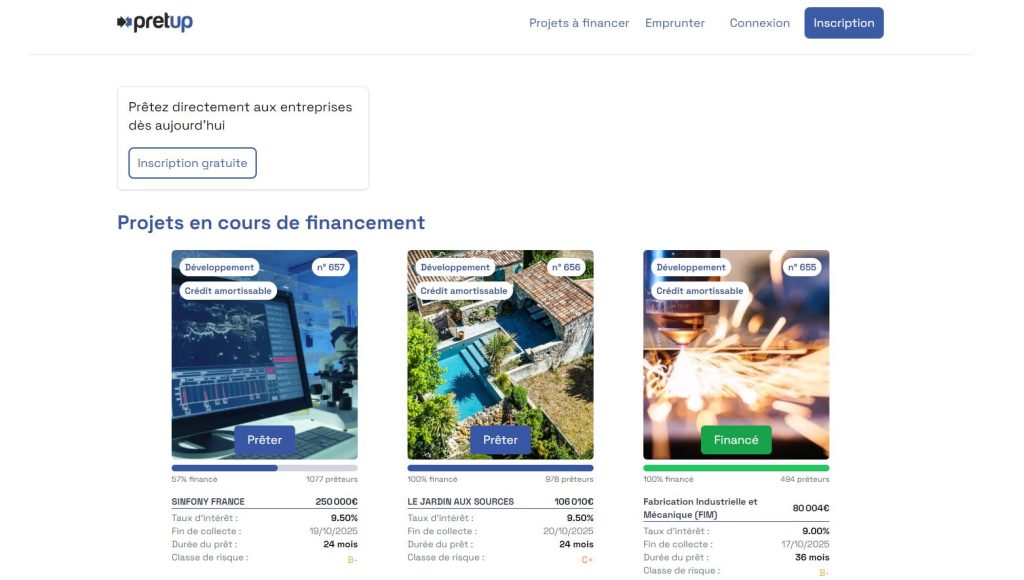This screenshot has height=580, width=1024.
Task: Tap Prêter on the SINFONY FRANCE project
Action: click(265, 440)
